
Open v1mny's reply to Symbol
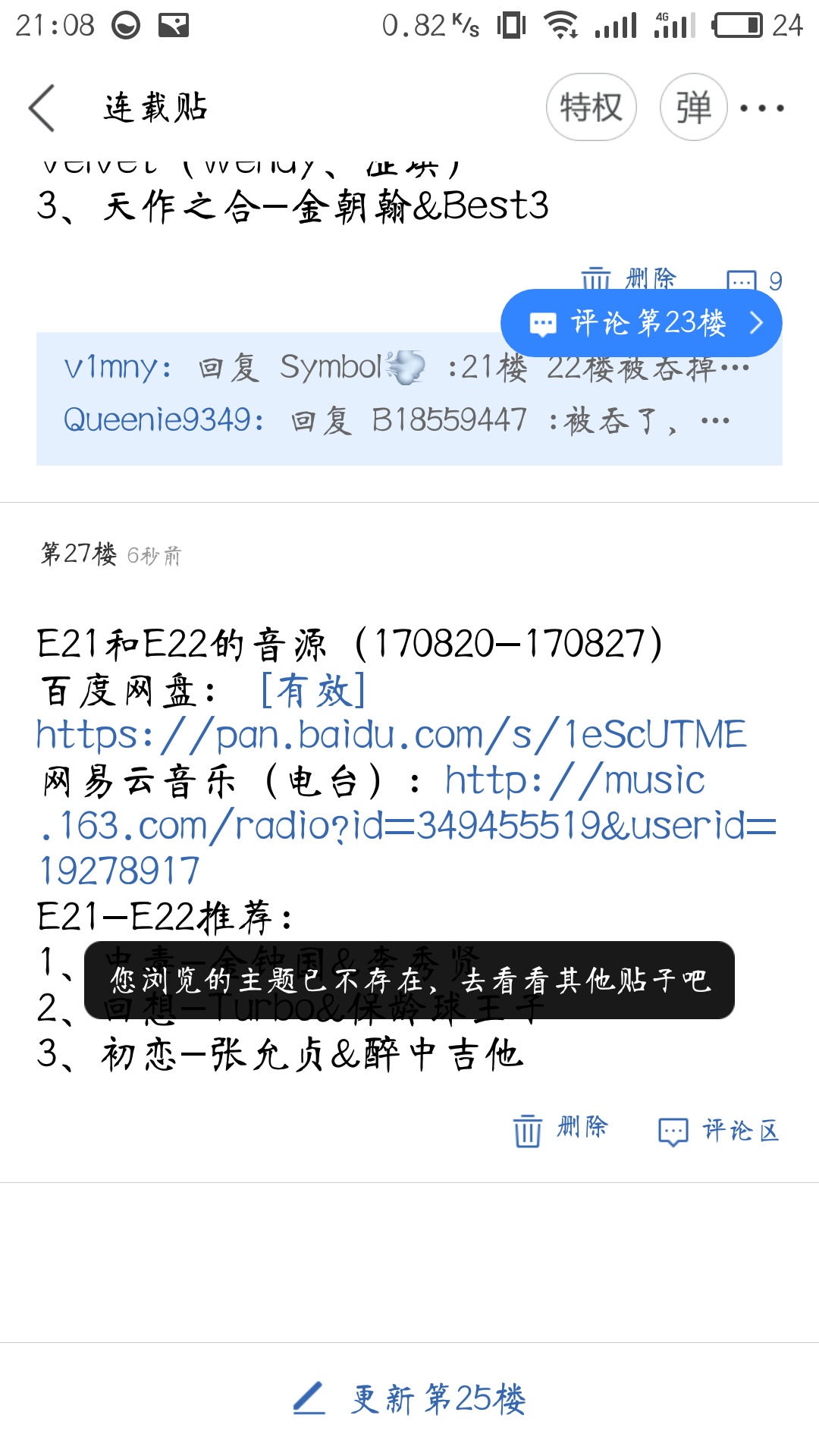[x=407, y=368]
